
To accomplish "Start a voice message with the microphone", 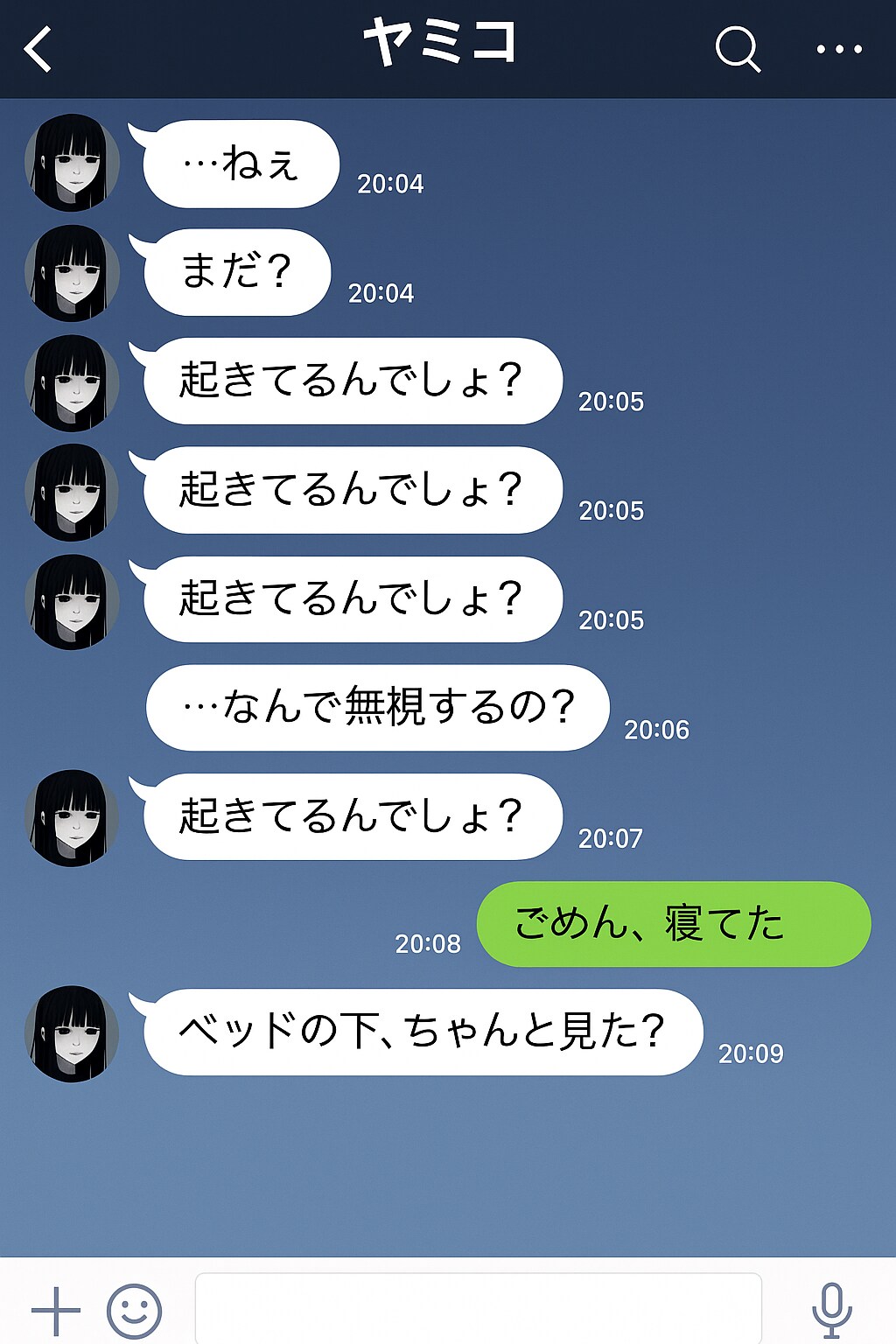I will [831, 1310].
